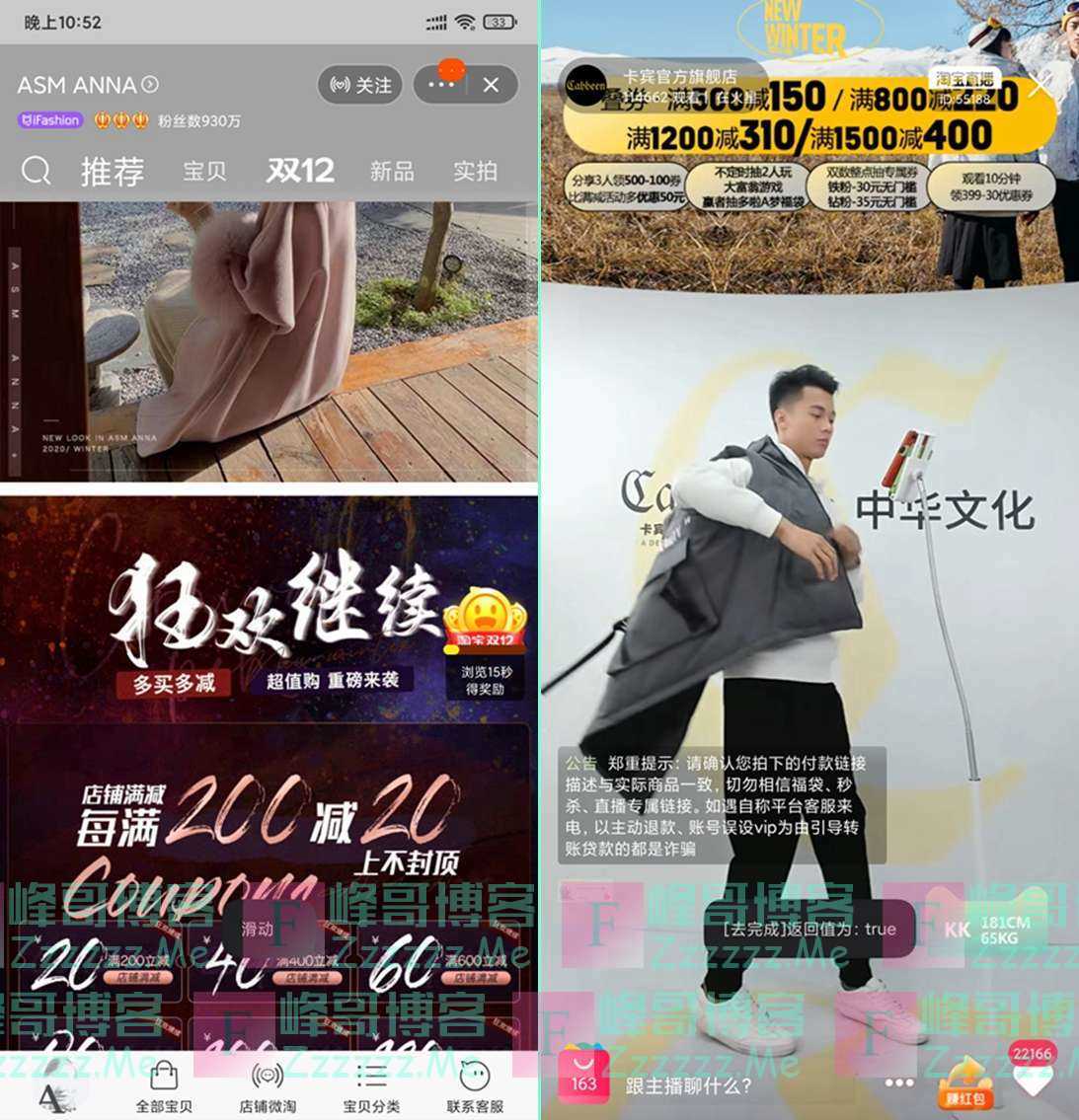Open 店铺微淘 in the bottom bar
The width and height of the screenshot is (1079, 1120).
tap(268, 1085)
